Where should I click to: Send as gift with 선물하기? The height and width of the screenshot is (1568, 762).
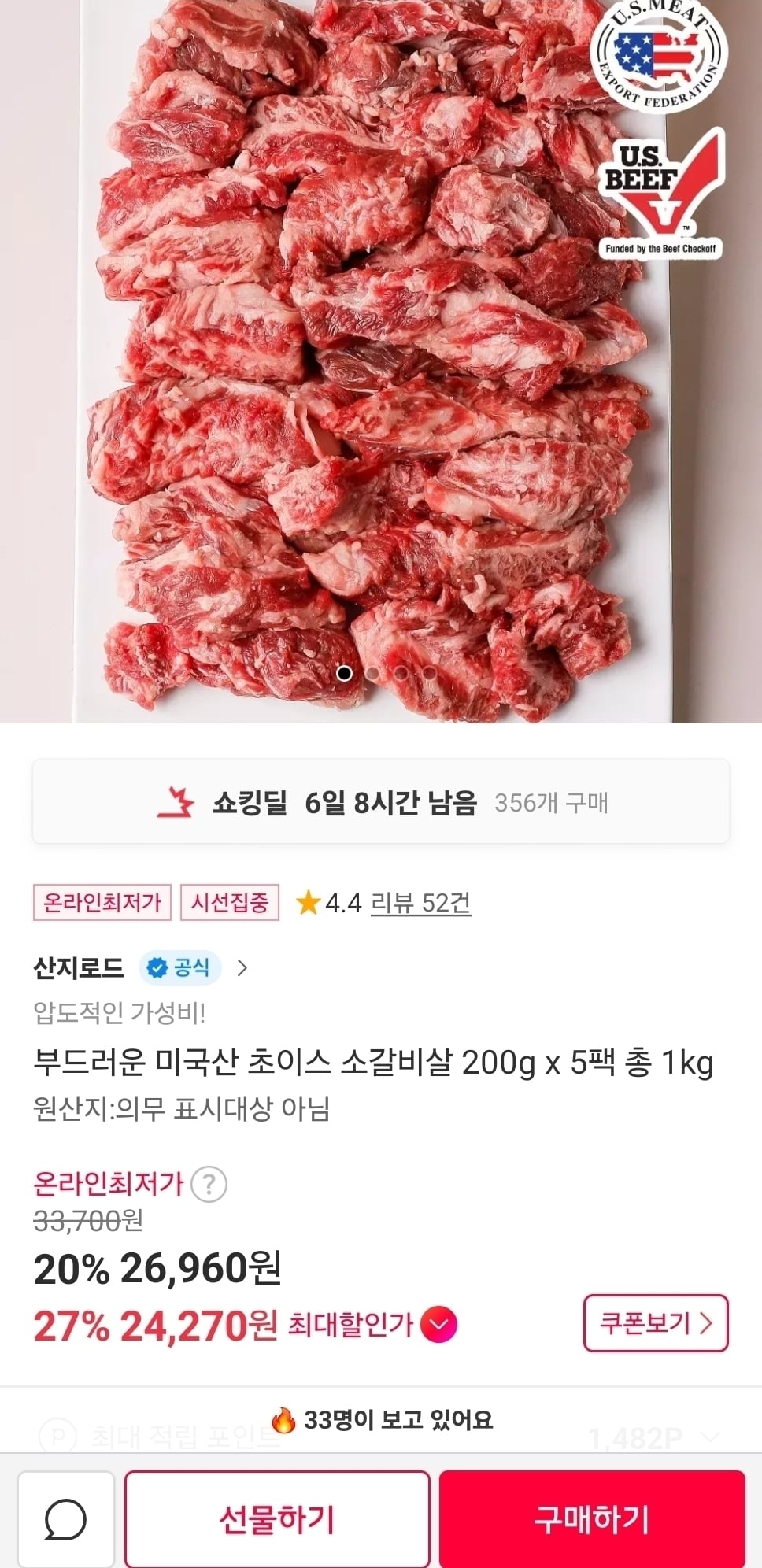277,1518
